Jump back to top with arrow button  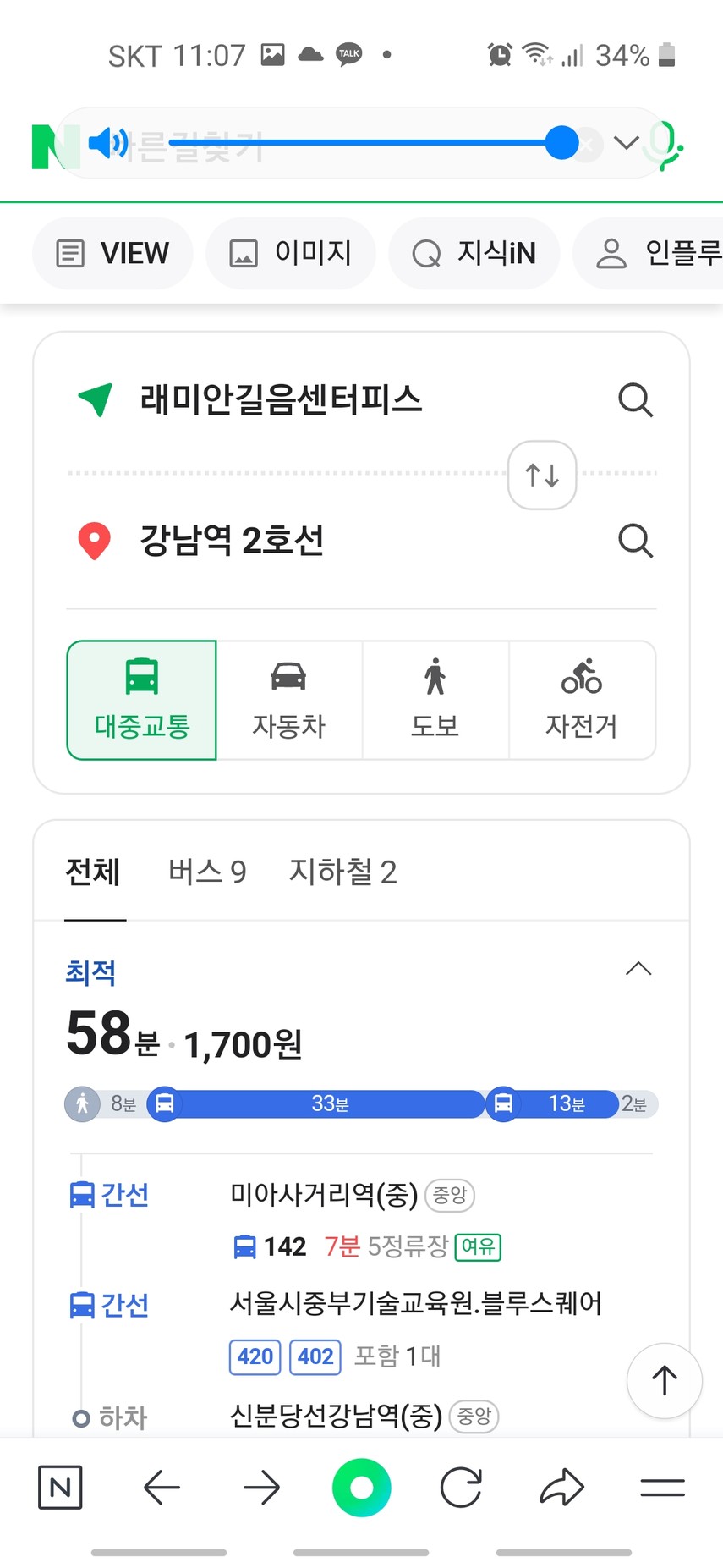point(665,1380)
